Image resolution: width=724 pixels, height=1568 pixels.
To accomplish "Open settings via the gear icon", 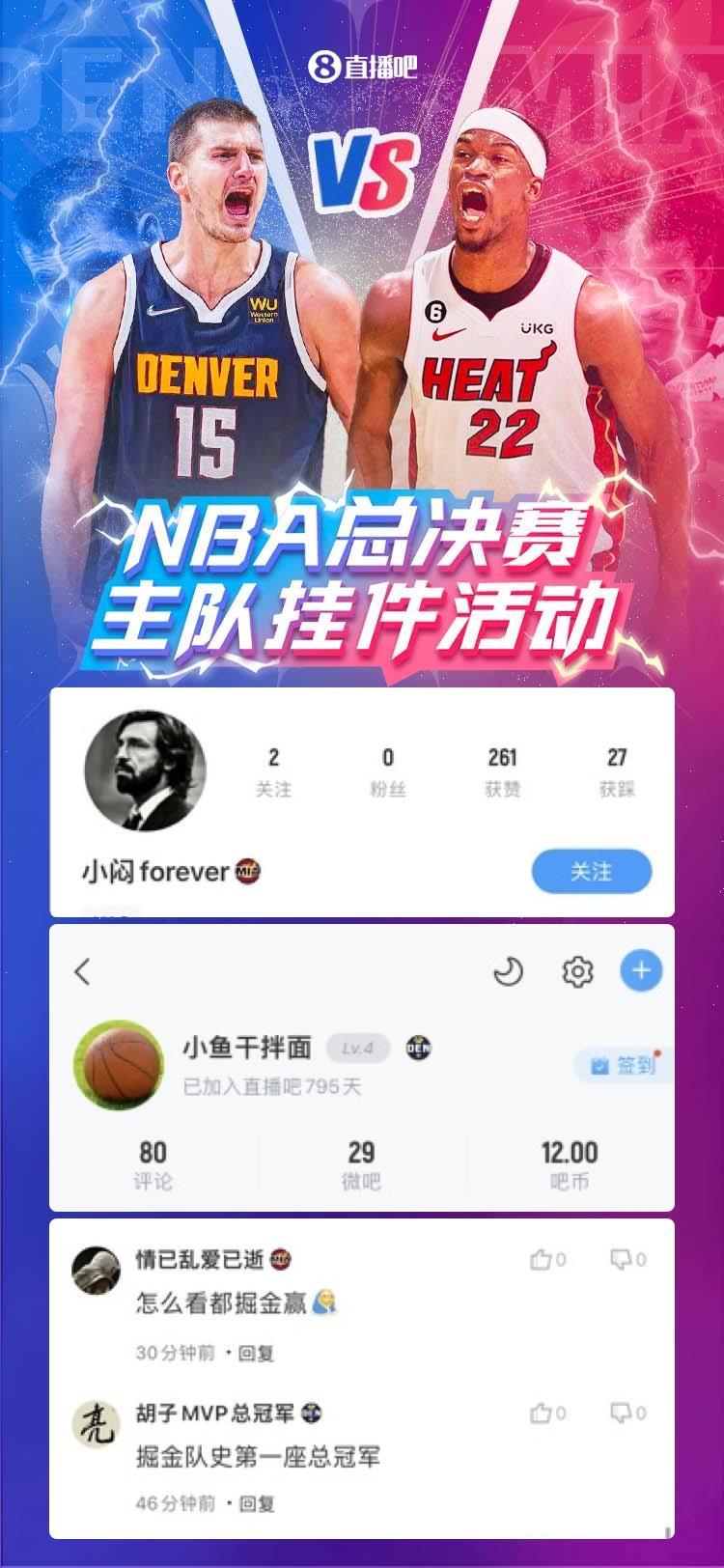I will click(x=579, y=973).
